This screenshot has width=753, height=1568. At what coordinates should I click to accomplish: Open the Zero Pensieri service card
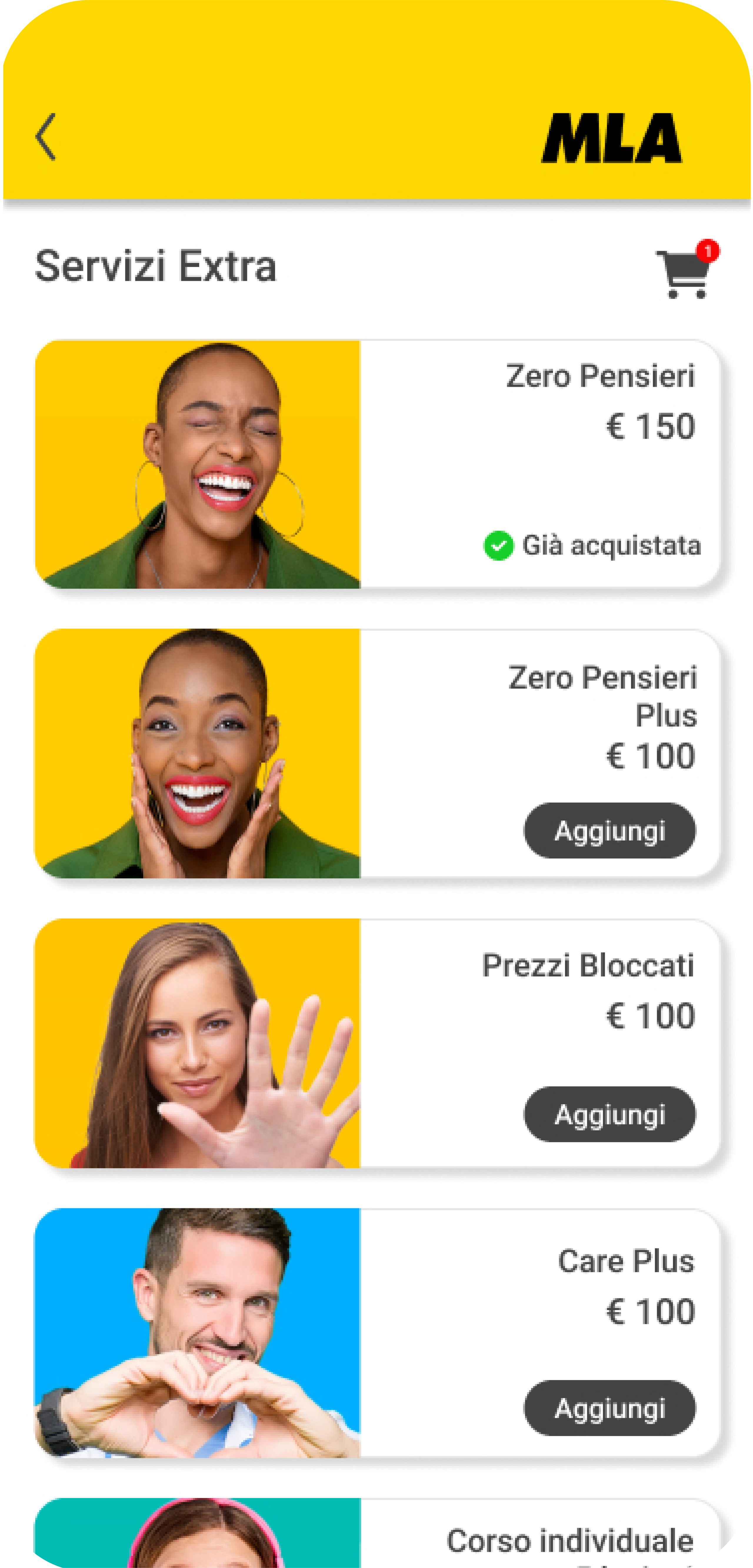(x=377, y=464)
